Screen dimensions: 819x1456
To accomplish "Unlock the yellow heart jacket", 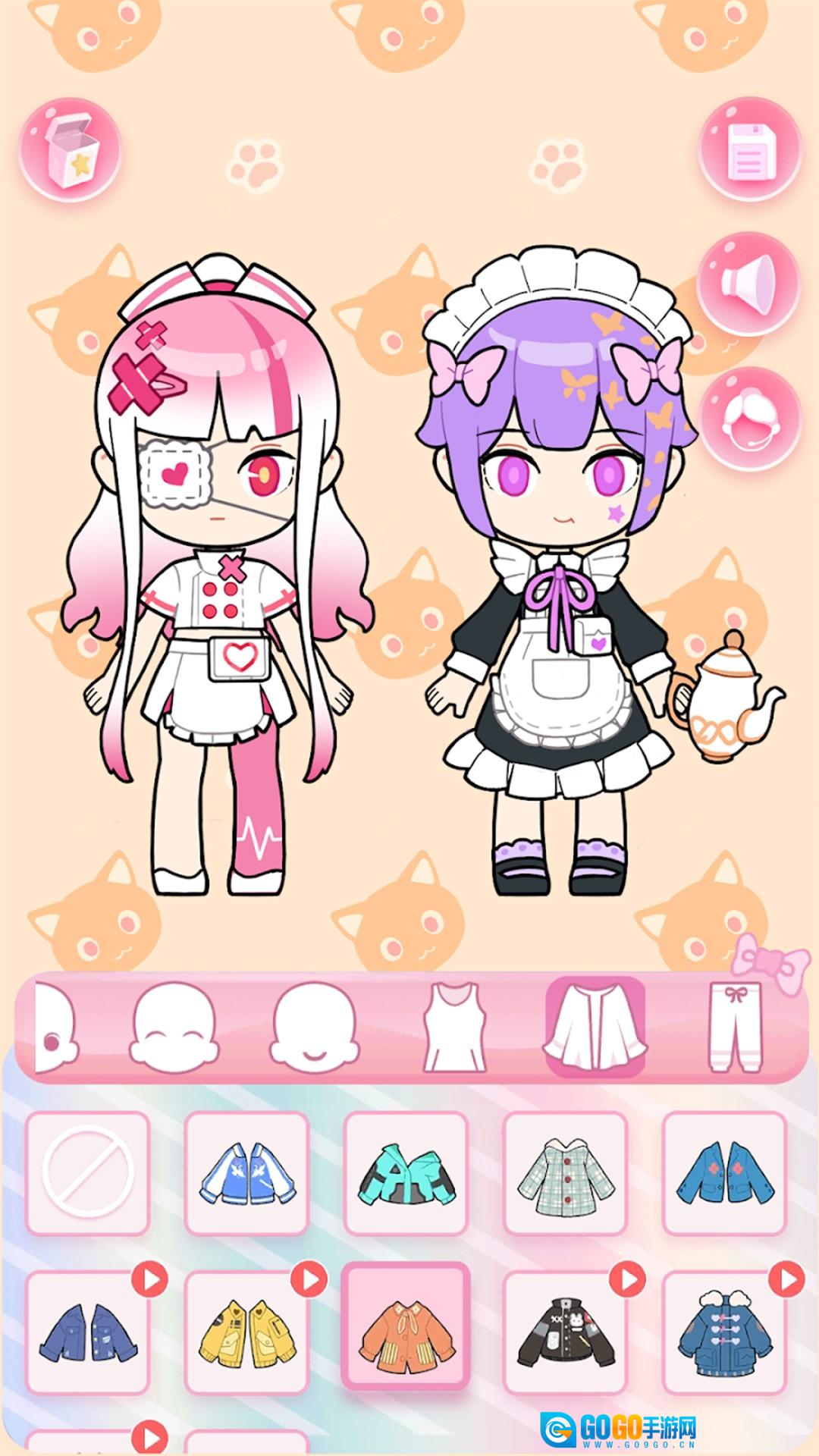I will tap(247, 1332).
